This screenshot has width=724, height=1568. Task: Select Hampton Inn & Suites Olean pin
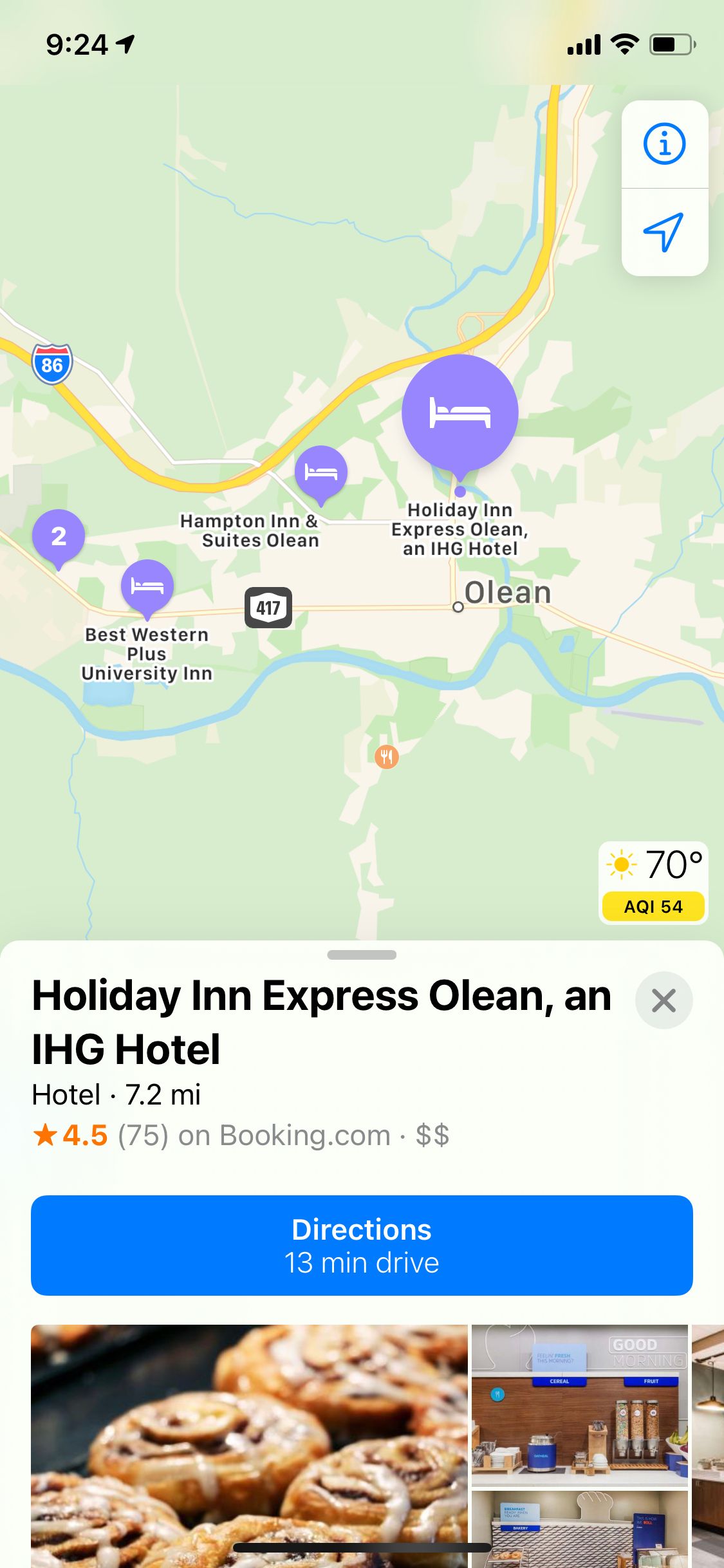(320, 474)
